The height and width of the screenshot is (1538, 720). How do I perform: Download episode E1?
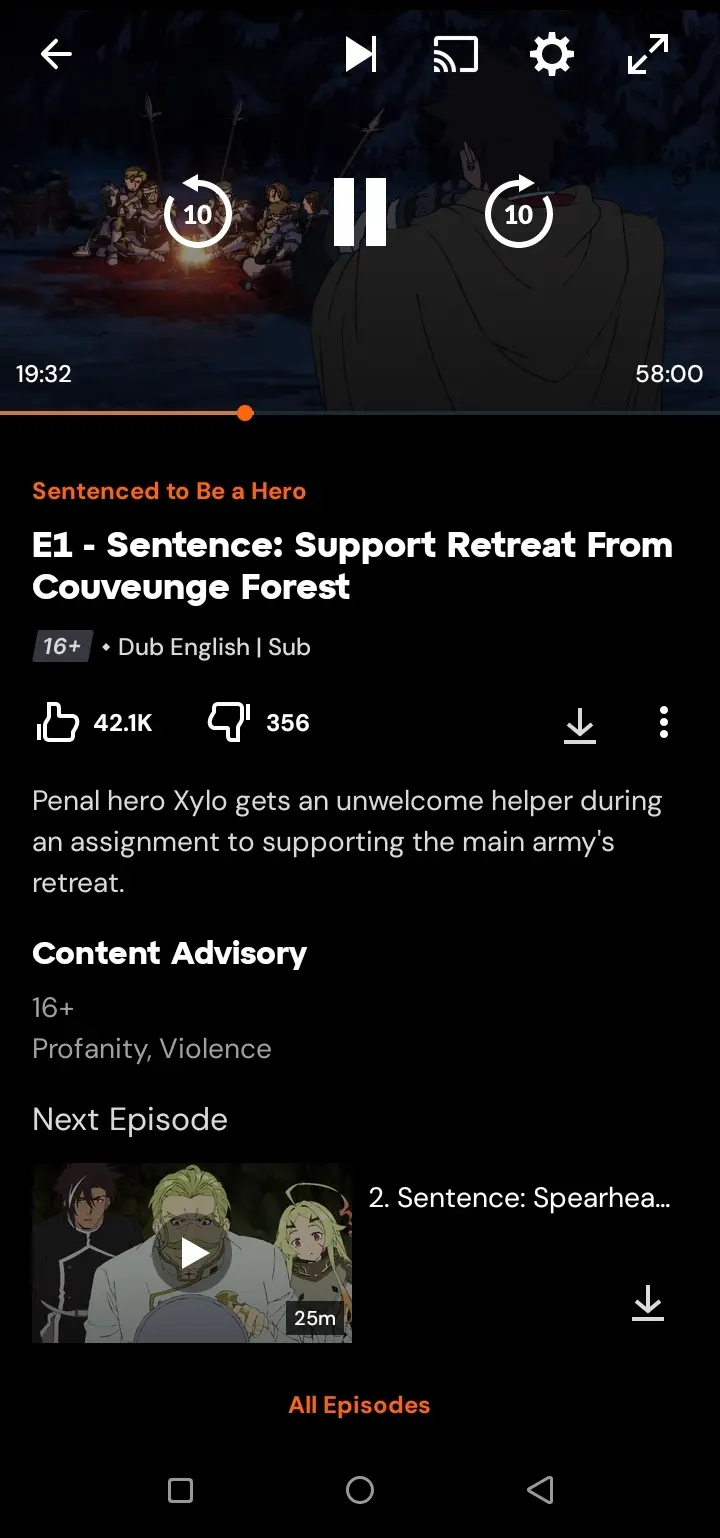[580, 725]
